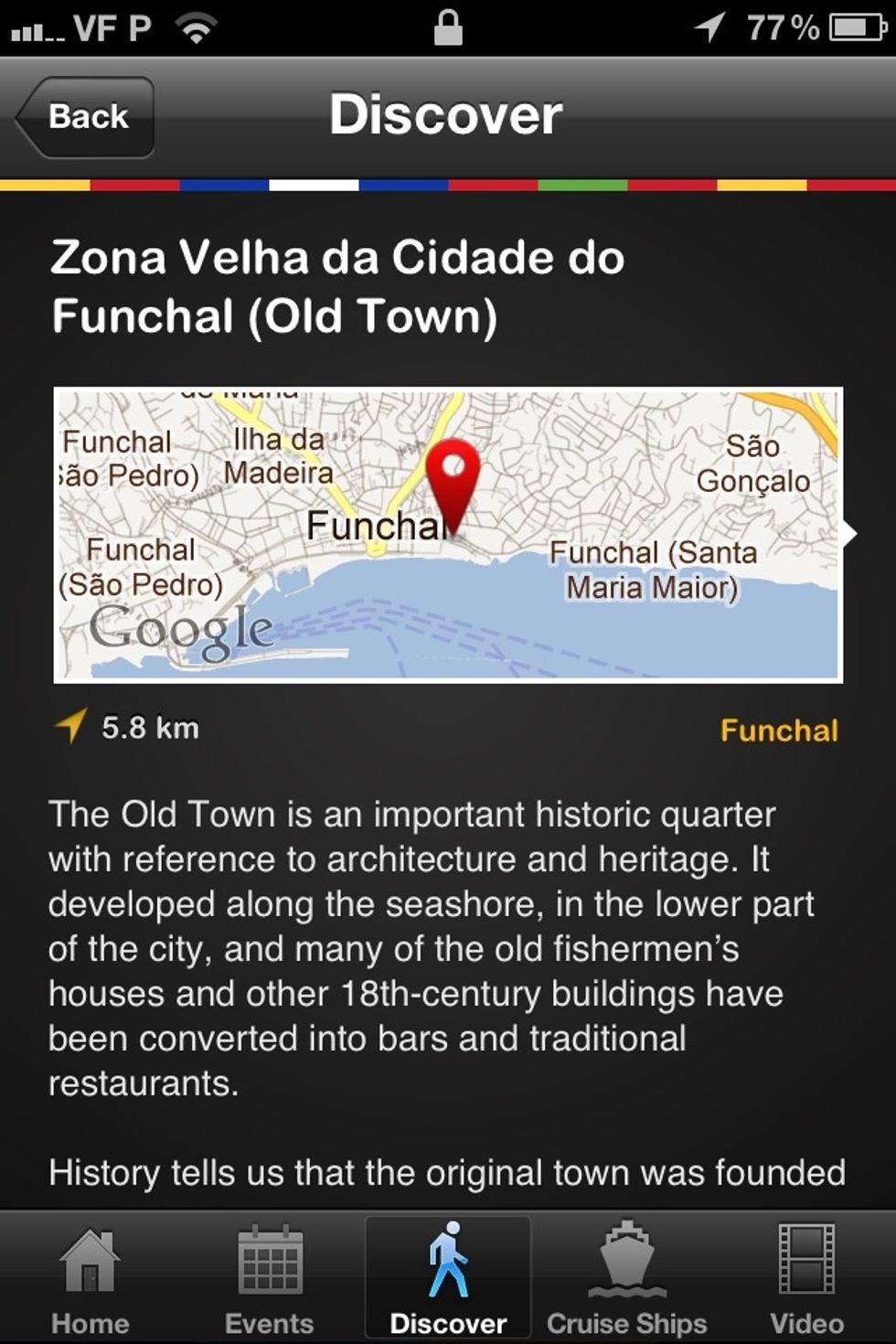The width and height of the screenshot is (896, 1344).
Task: Go back using the Back button
Action: [x=85, y=117]
